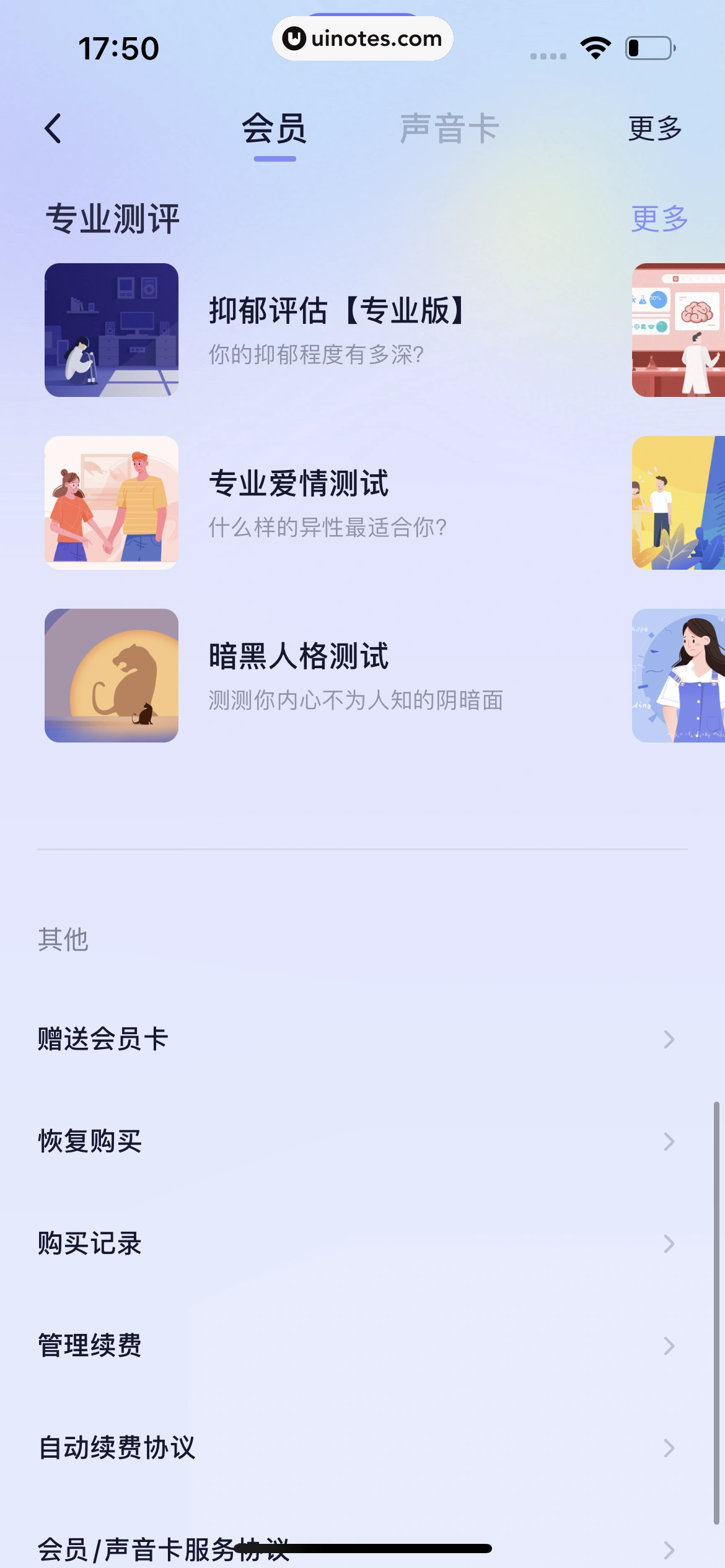Image resolution: width=725 pixels, height=1568 pixels.
Task: Stay on the 会员 tab
Action: pyautogui.click(x=275, y=128)
